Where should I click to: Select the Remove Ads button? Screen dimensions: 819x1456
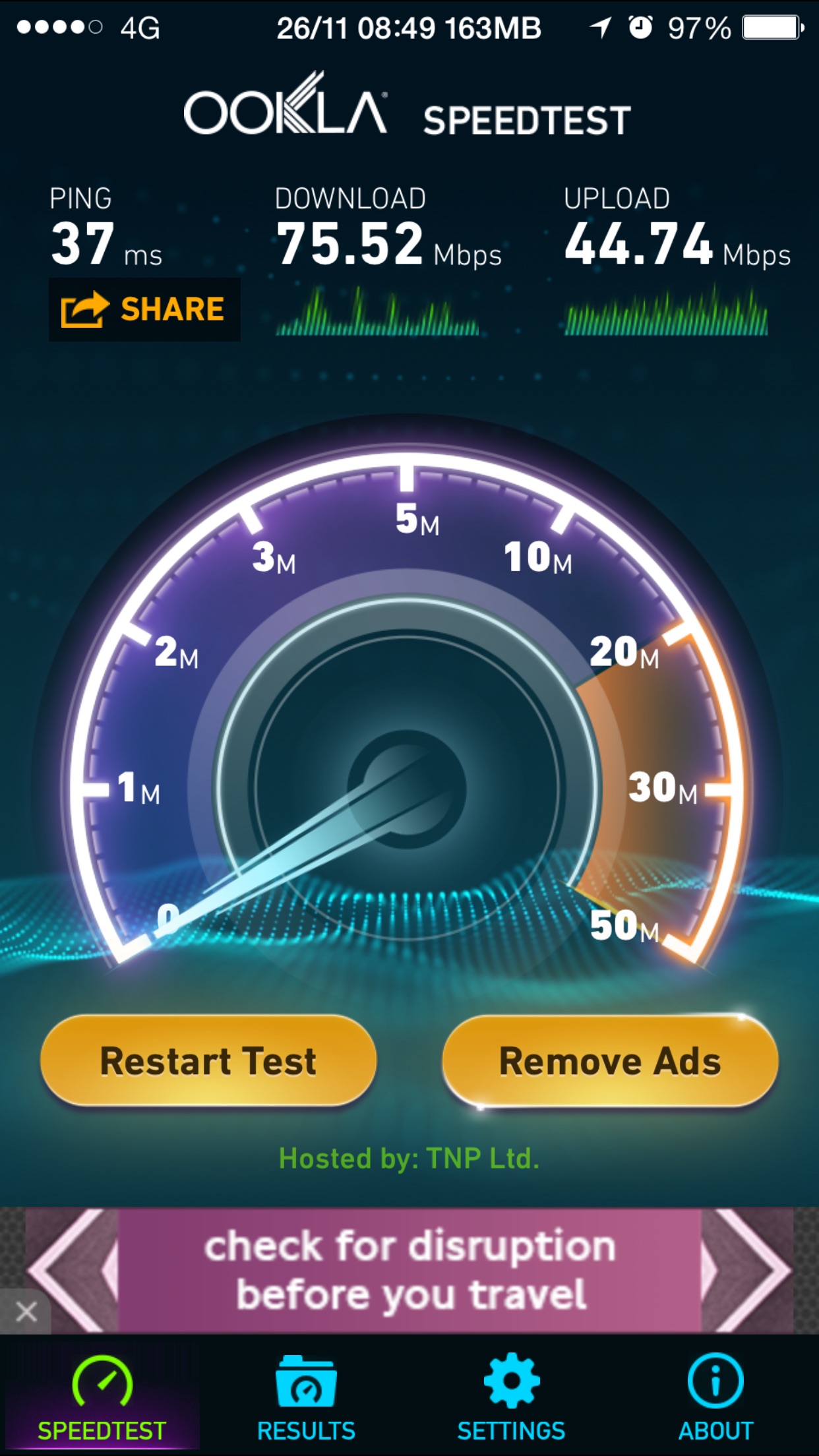[610, 1061]
